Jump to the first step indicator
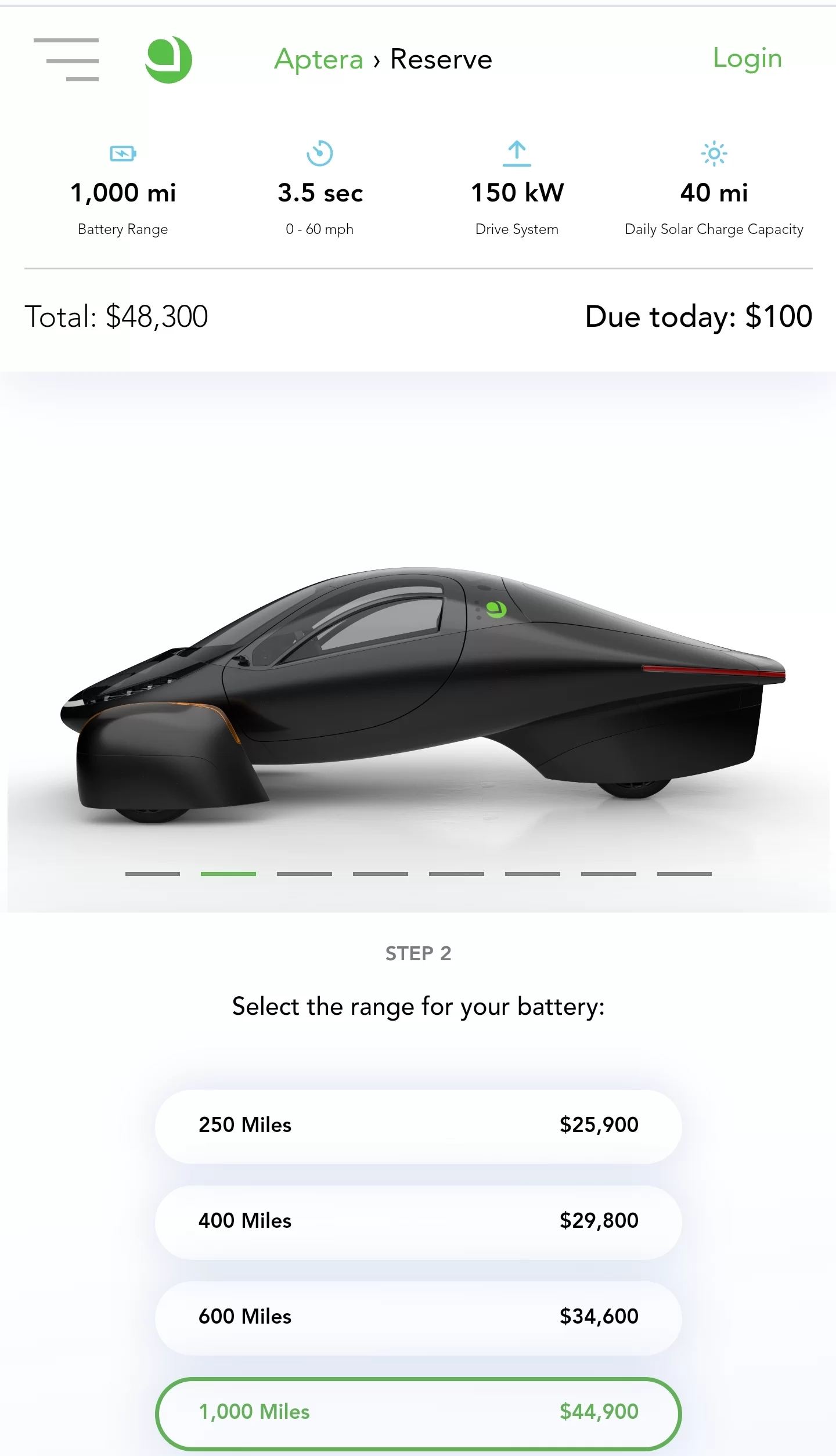 pos(153,873)
